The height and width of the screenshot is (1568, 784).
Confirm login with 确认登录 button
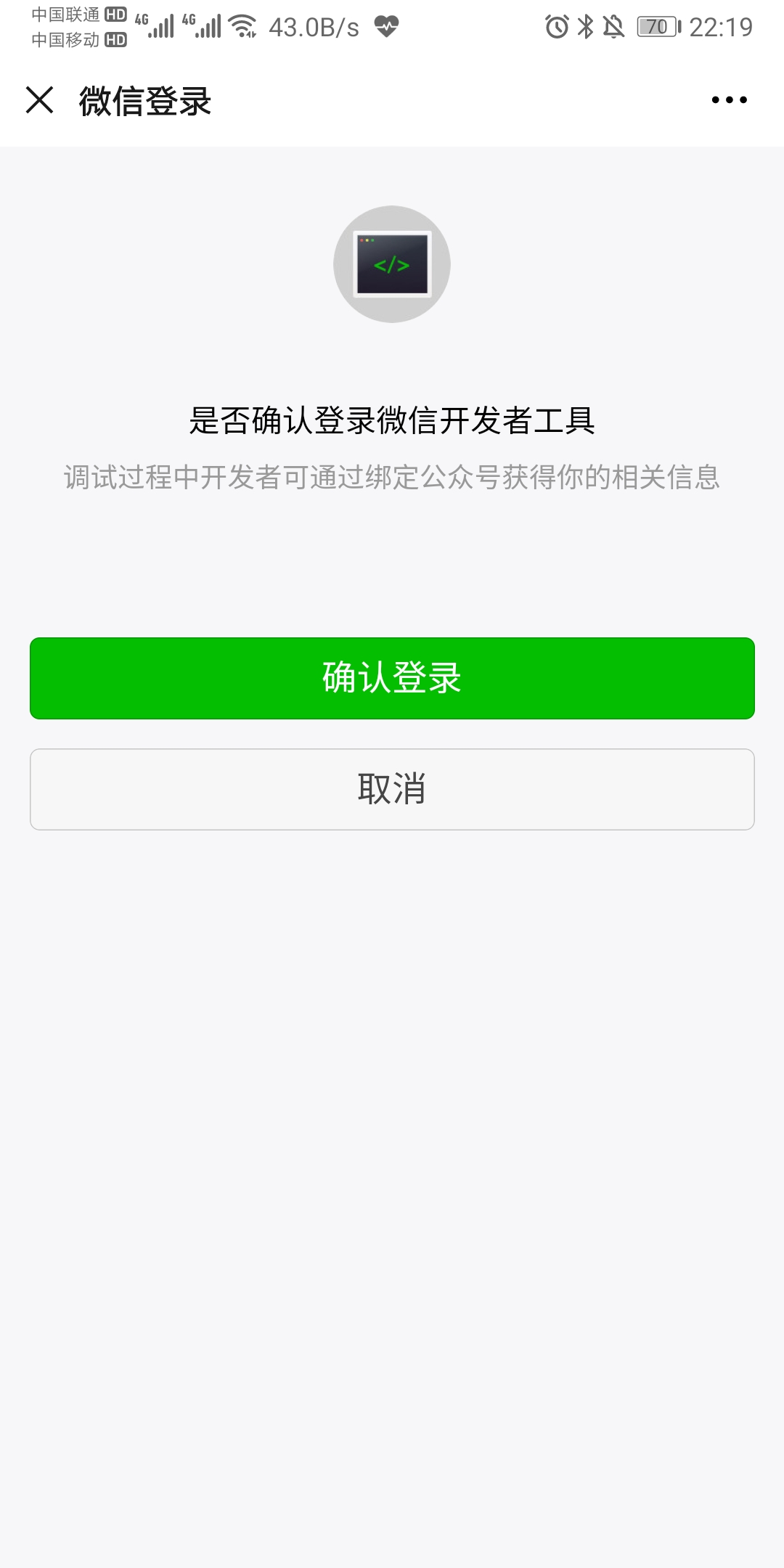[392, 678]
